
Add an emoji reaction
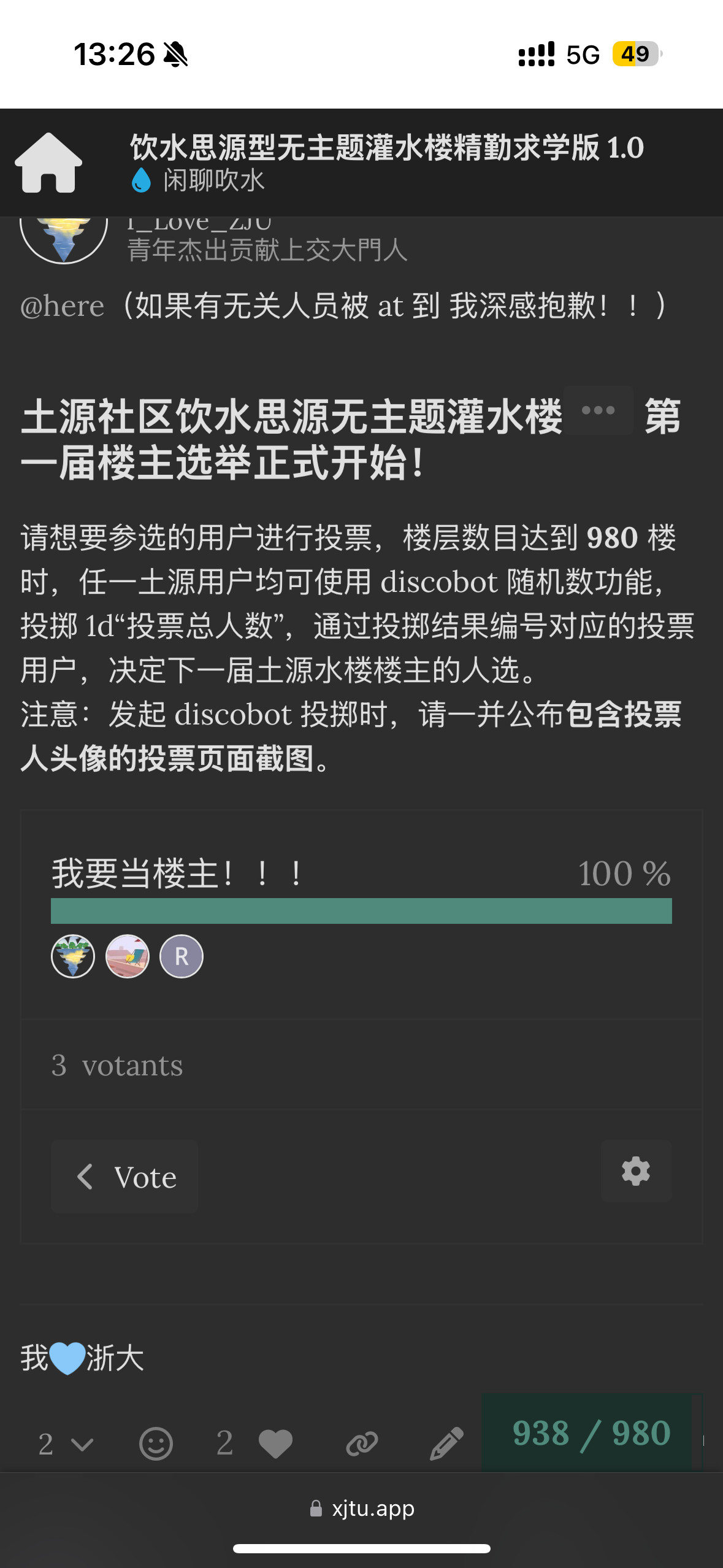point(156,1443)
